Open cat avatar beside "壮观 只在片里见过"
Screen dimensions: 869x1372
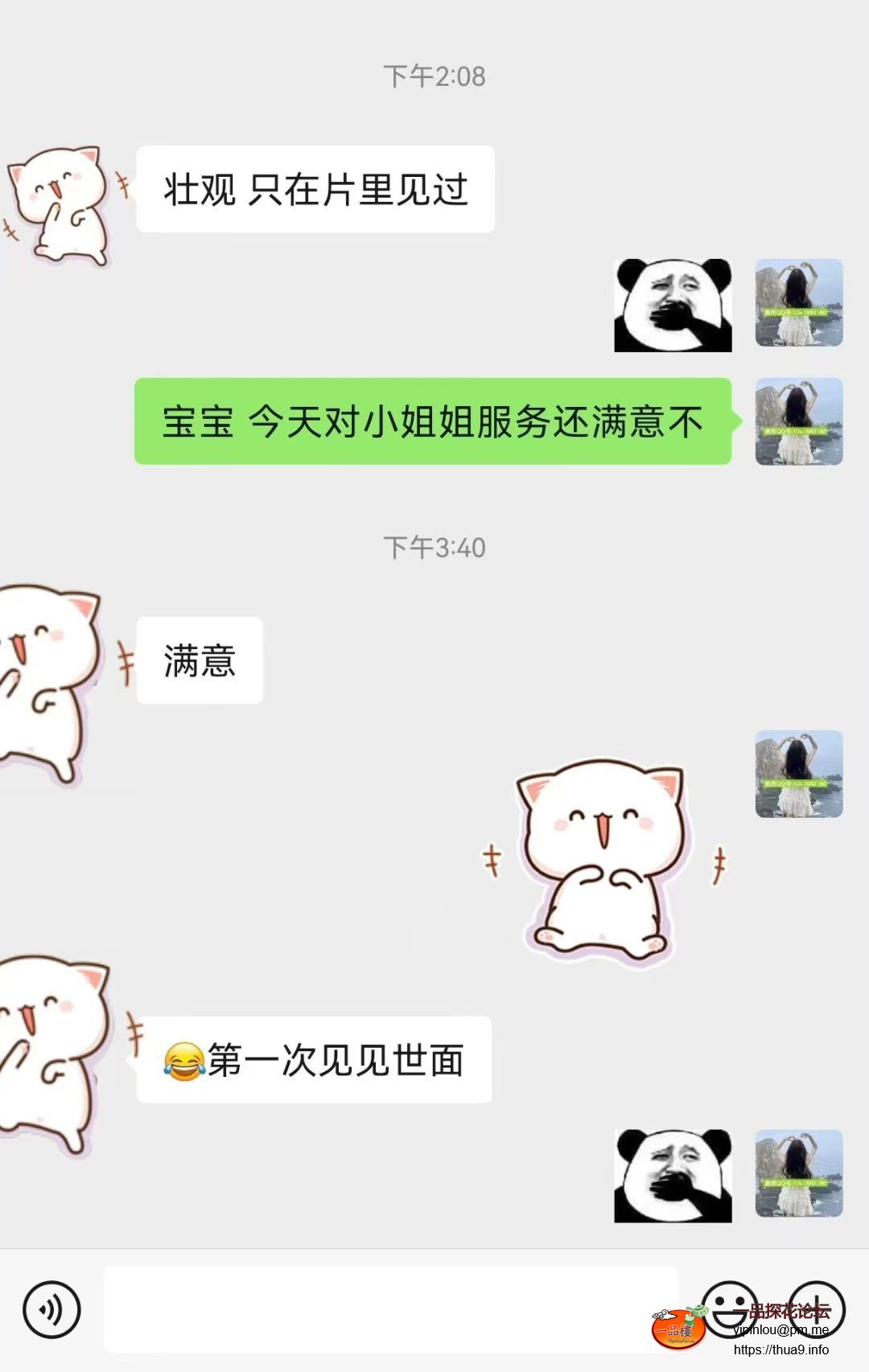tap(60, 205)
